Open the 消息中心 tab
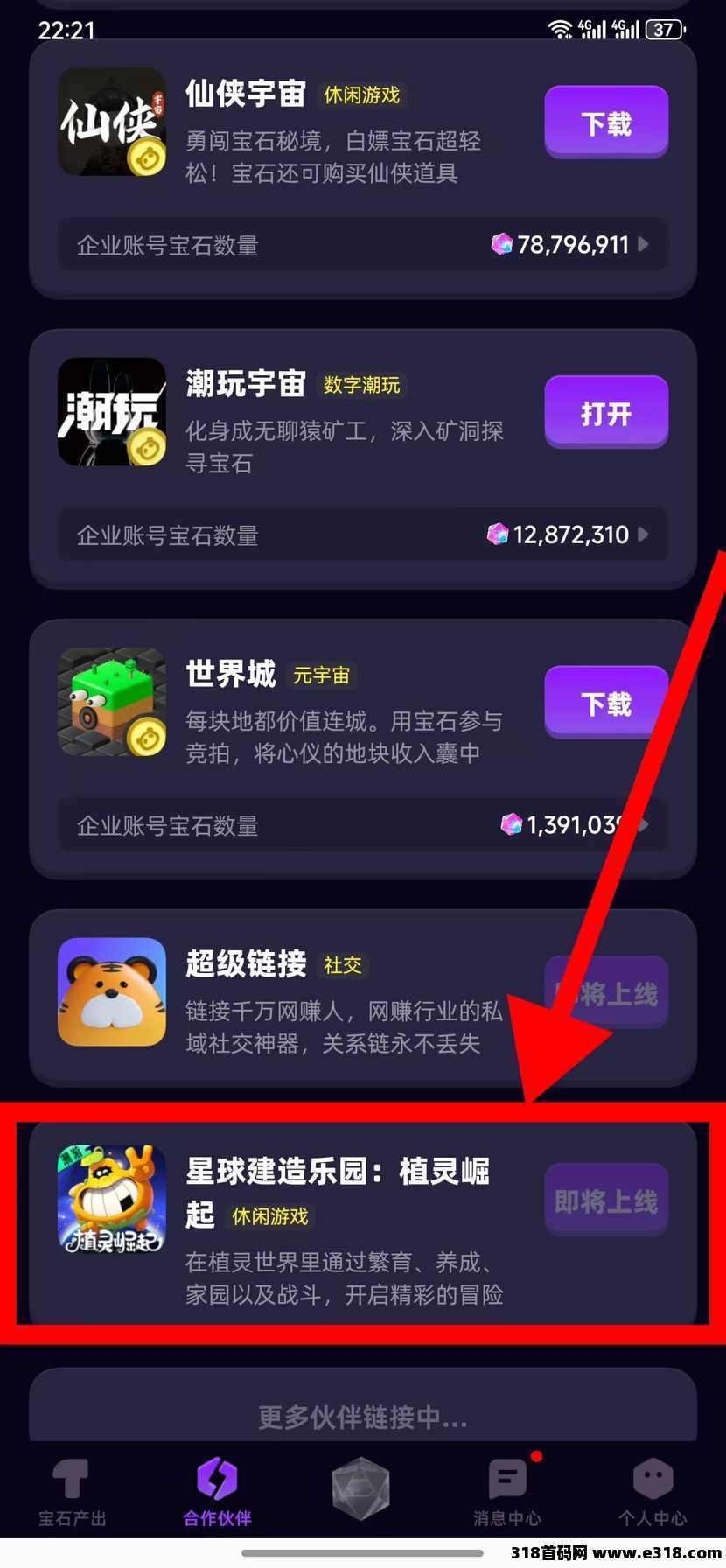 (507, 1493)
